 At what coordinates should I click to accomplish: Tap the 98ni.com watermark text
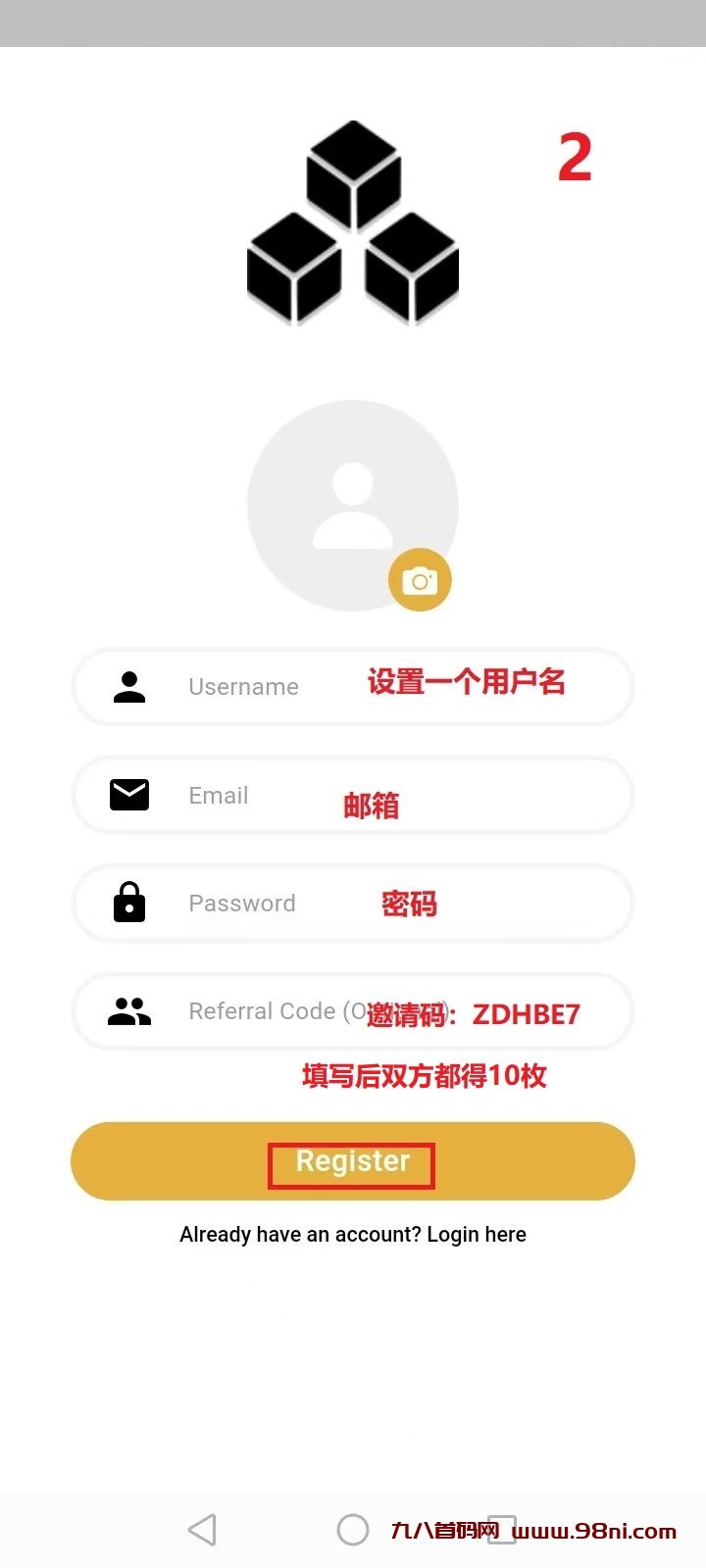tap(595, 1531)
